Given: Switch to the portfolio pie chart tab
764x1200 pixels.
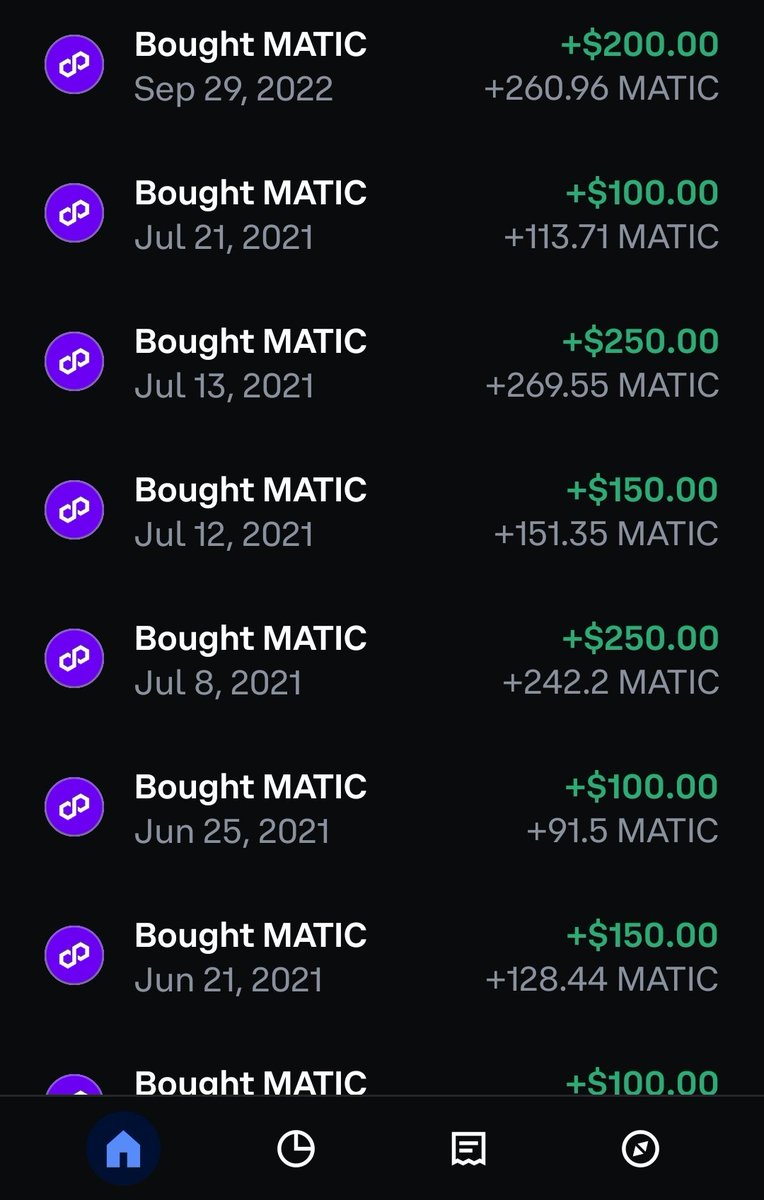Looking at the screenshot, I should (296, 1149).
